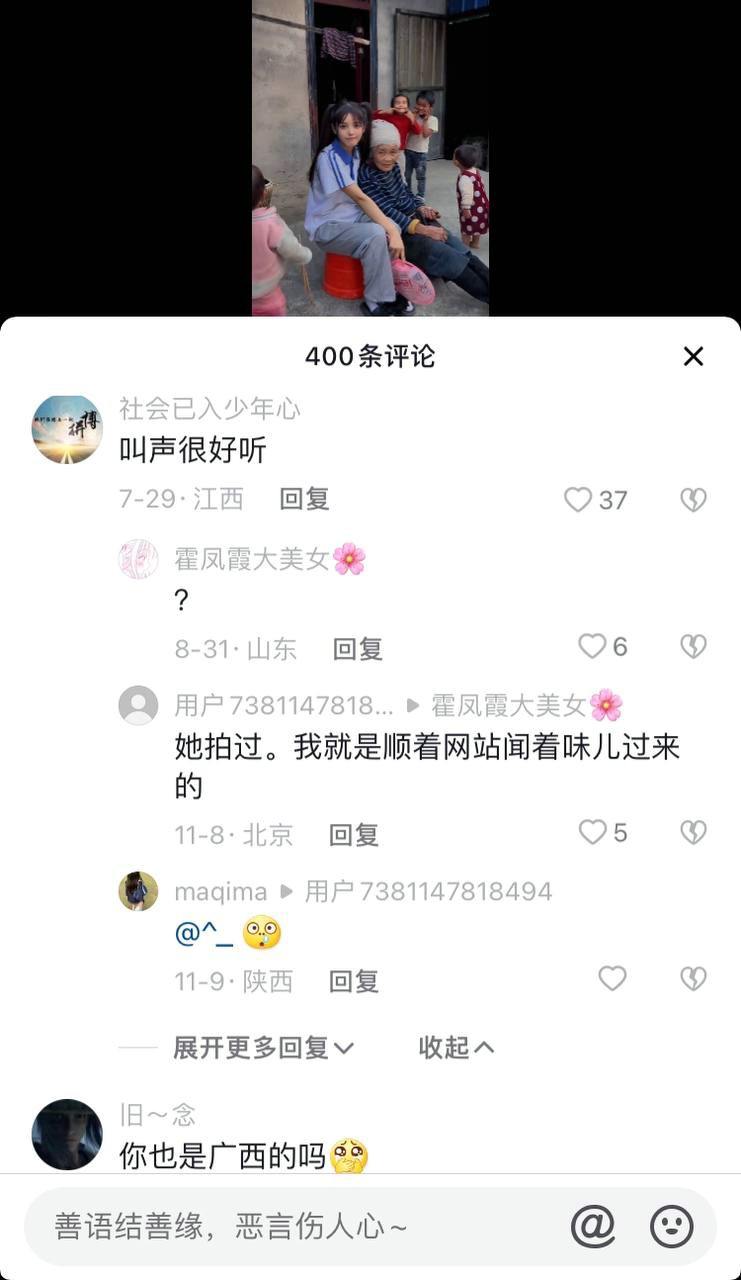The height and width of the screenshot is (1280, 741).
Task: Open the emoji picker
Action: (672, 1226)
